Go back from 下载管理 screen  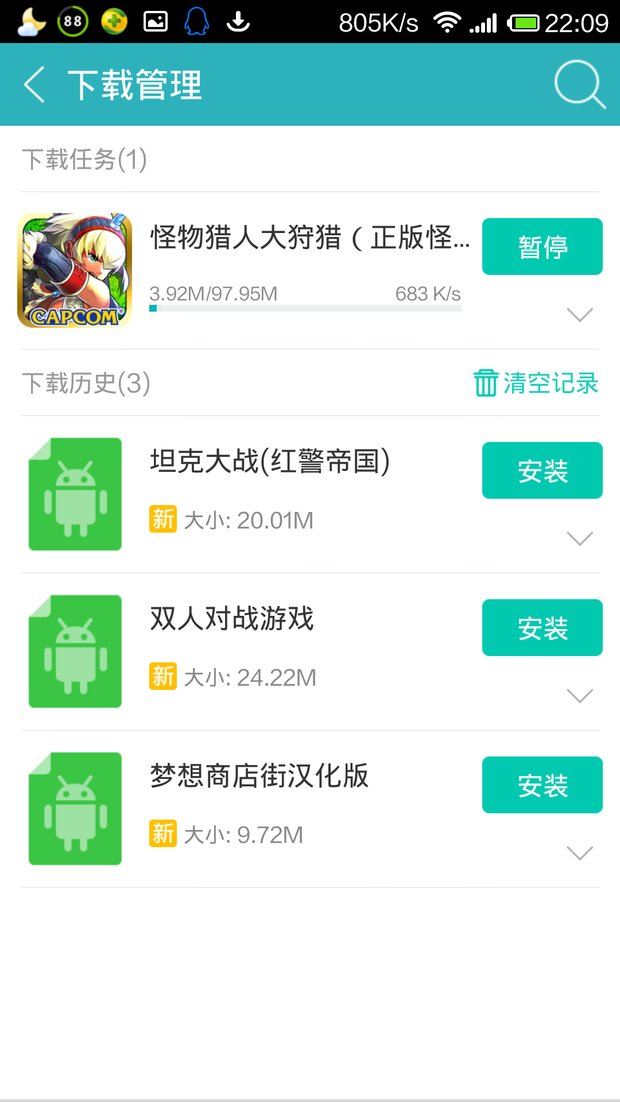pyautogui.click(x=35, y=85)
